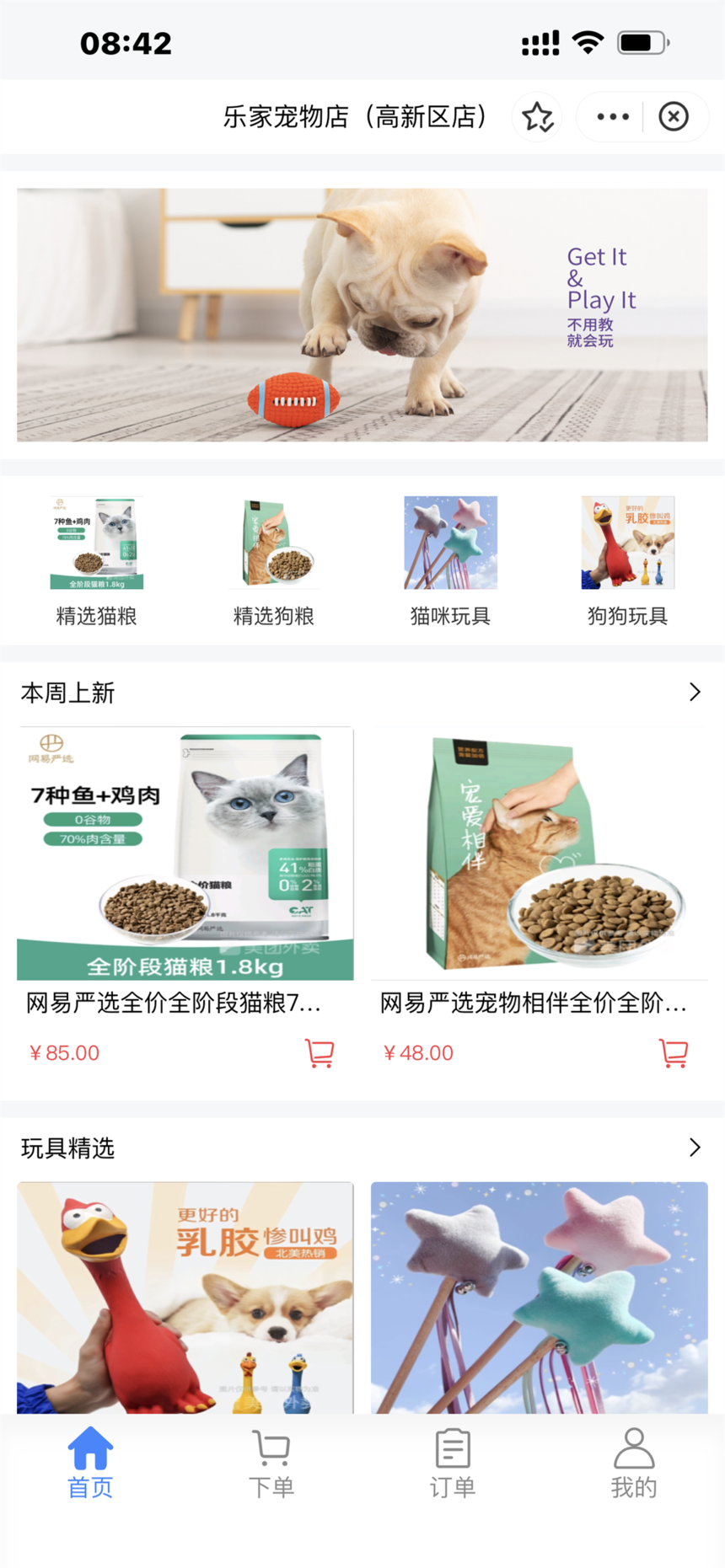Viewport: 725px width, 1568px height.
Task: Switch to the 首页 tab
Action: click(x=90, y=1464)
